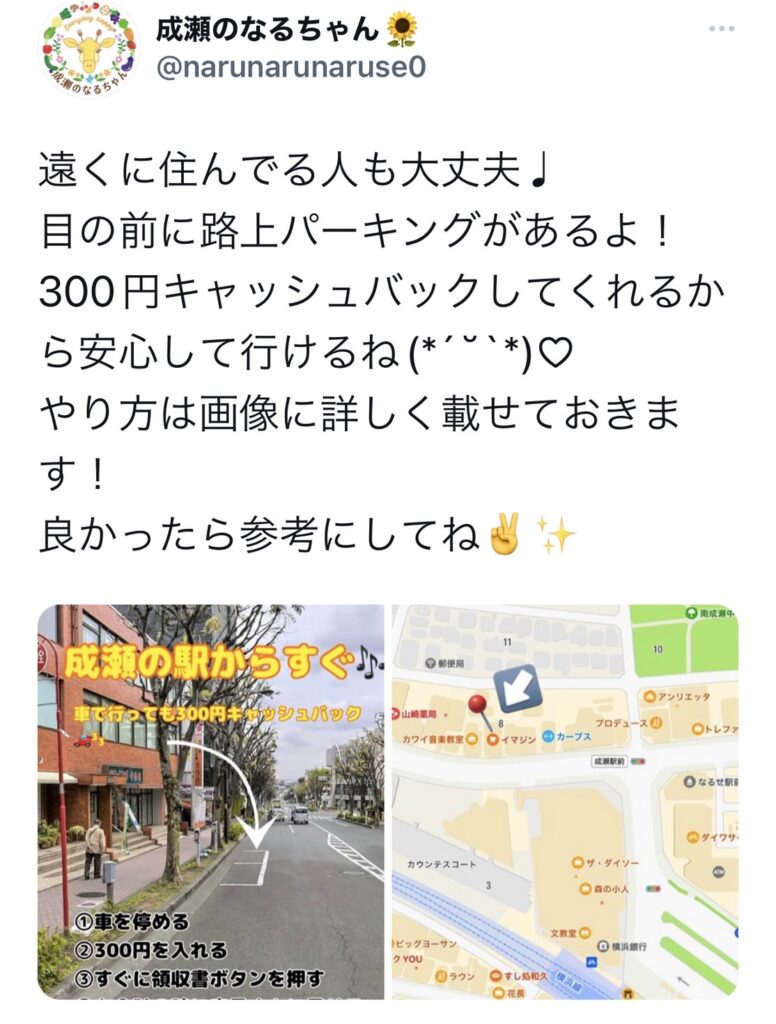Open the street parking photo attachment
This screenshot has height=1024, width=776.
211,800
